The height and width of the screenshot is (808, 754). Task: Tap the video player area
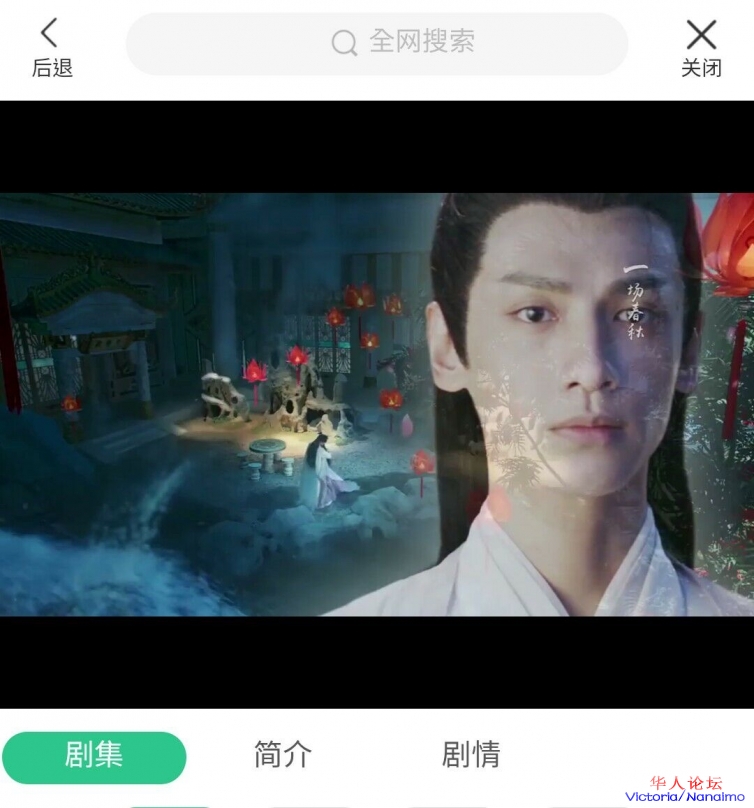coord(377,404)
